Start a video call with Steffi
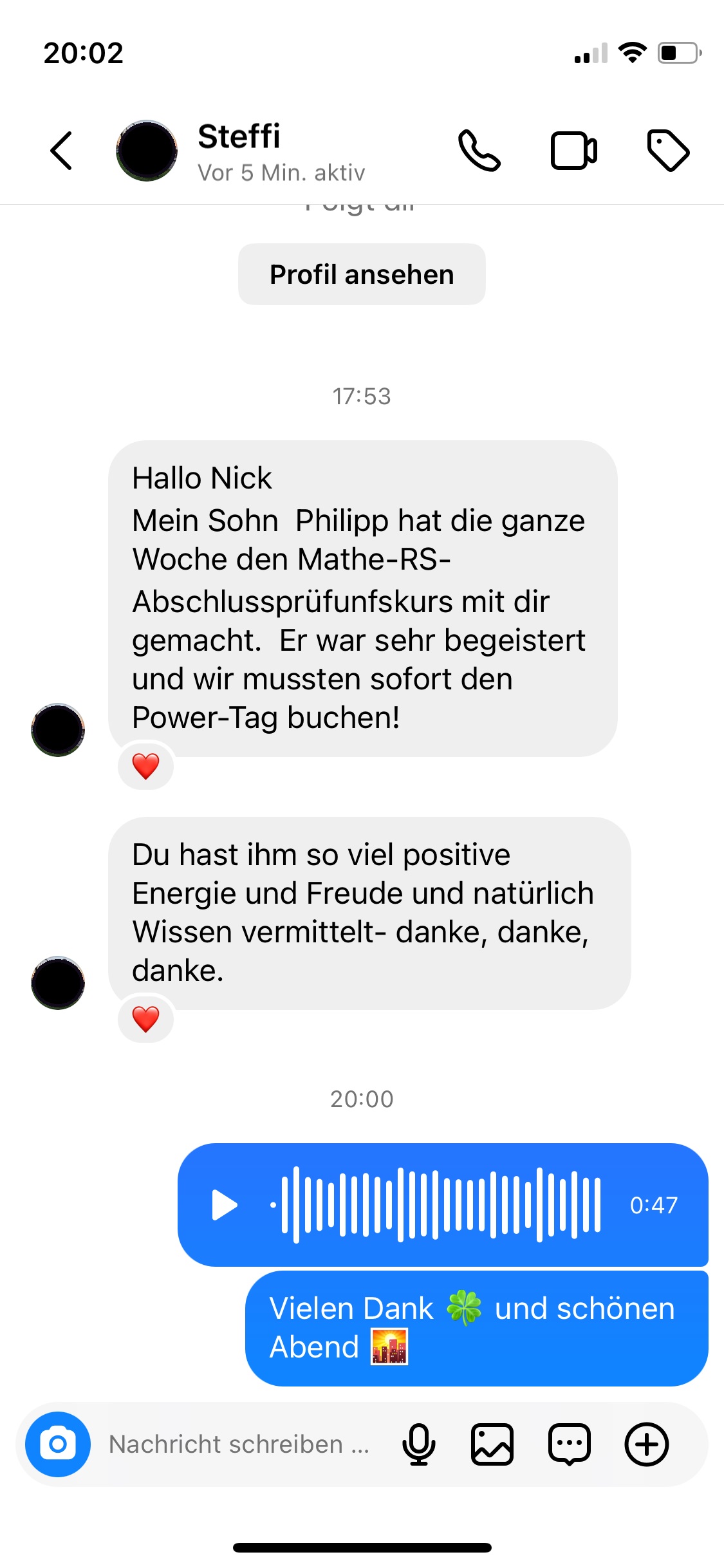This screenshot has width=724, height=1568. coord(573,151)
